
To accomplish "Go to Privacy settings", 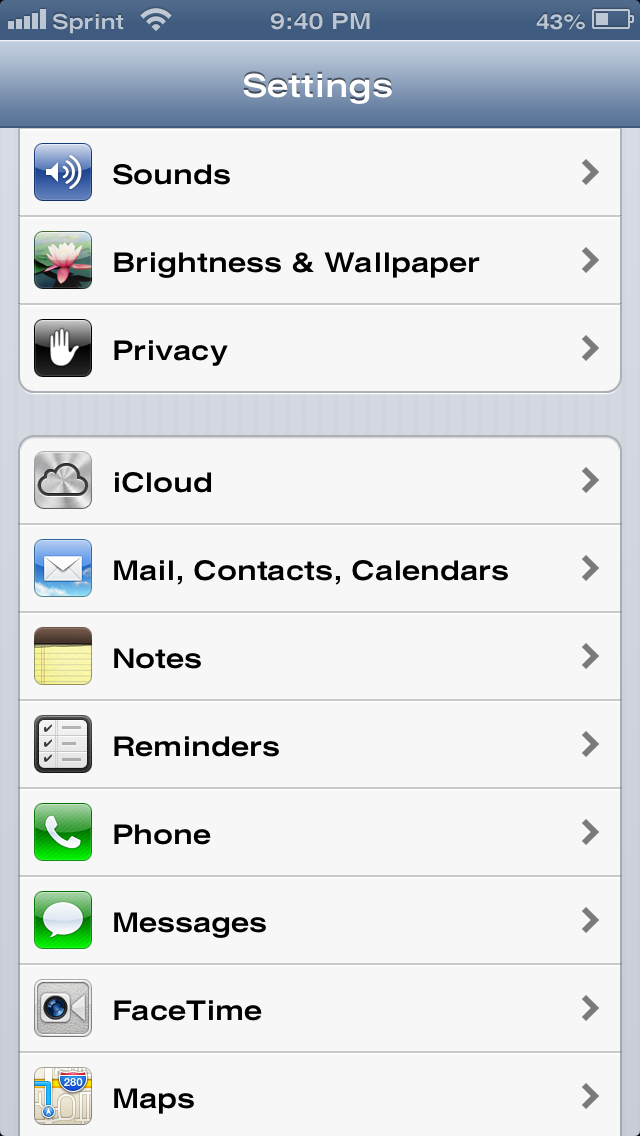I will pyautogui.click(x=320, y=348).
